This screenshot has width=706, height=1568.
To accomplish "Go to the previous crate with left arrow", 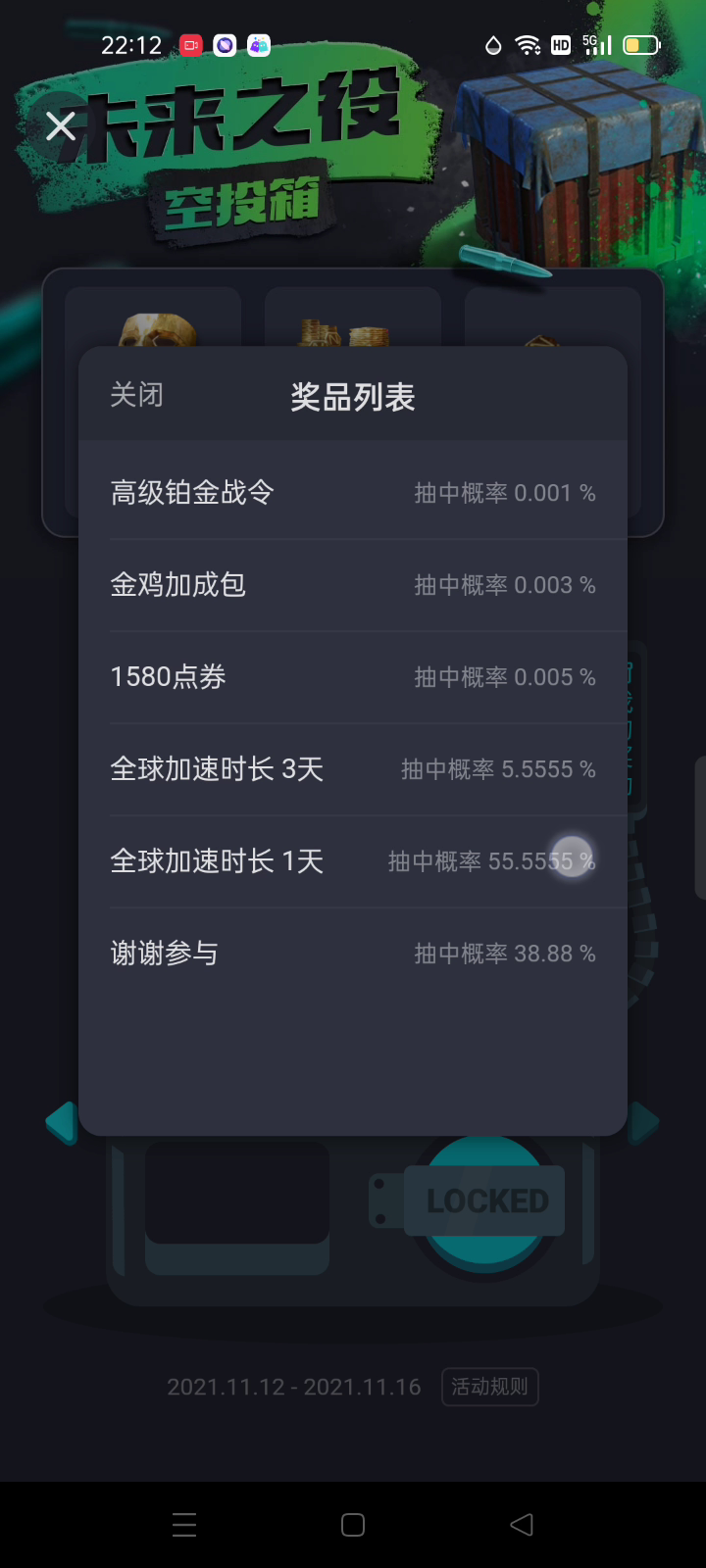I will pyautogui.click(x=62, y=1123).
